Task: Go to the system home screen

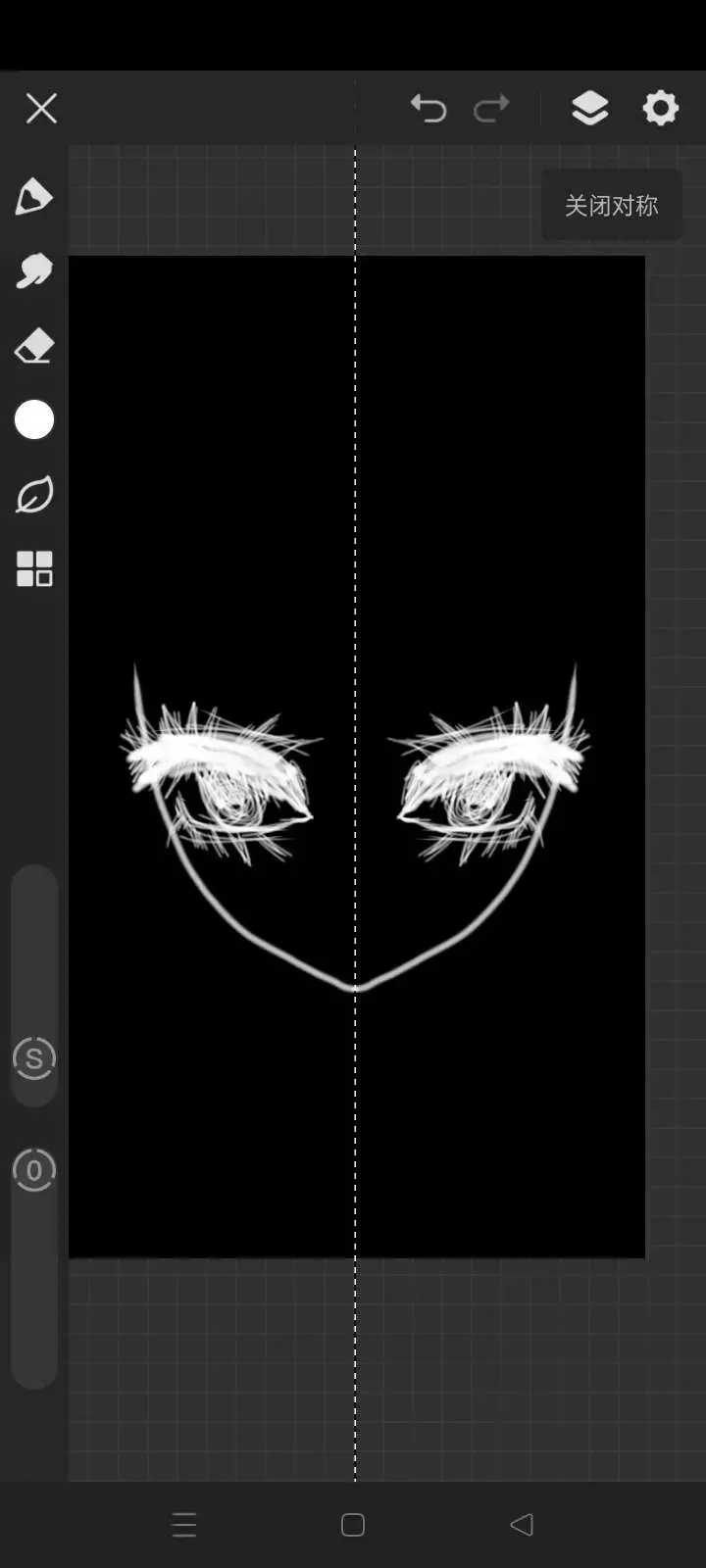Action: coord(353,1525)
